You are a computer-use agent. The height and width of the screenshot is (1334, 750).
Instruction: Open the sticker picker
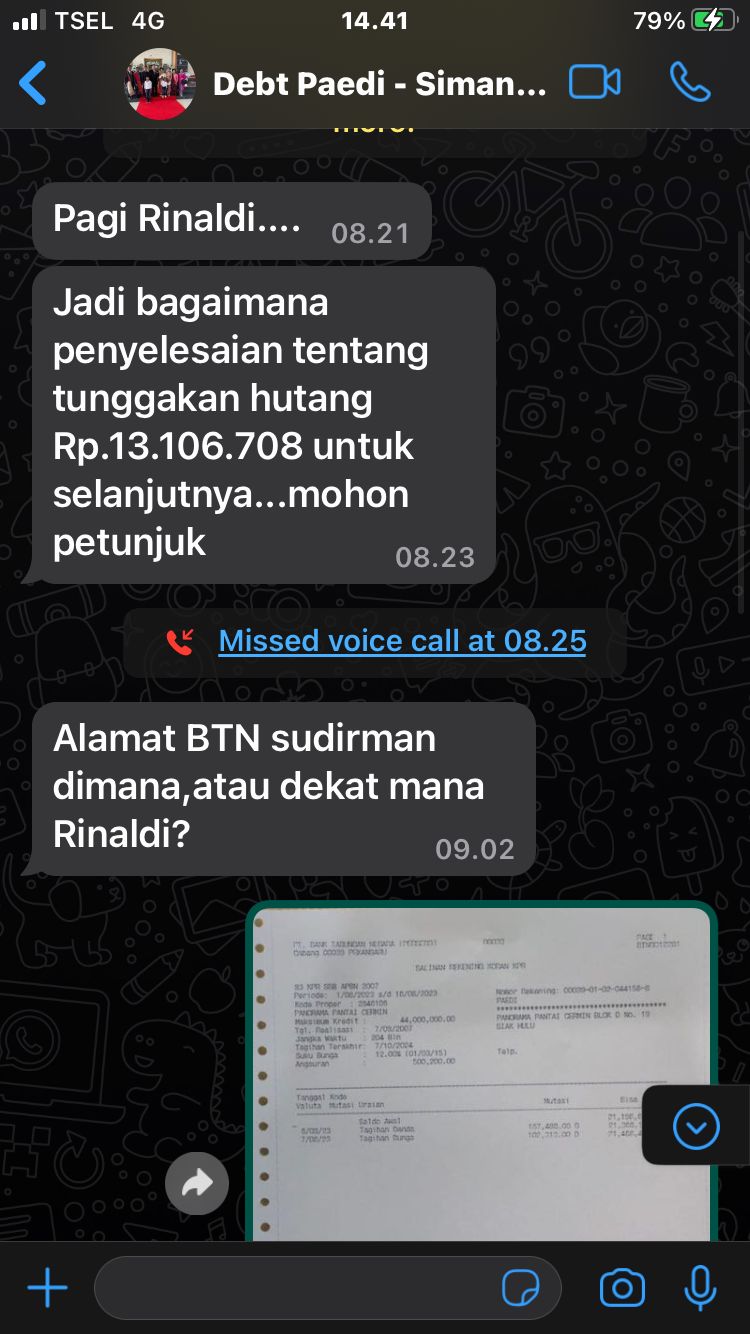click(x=520, y=1288)
